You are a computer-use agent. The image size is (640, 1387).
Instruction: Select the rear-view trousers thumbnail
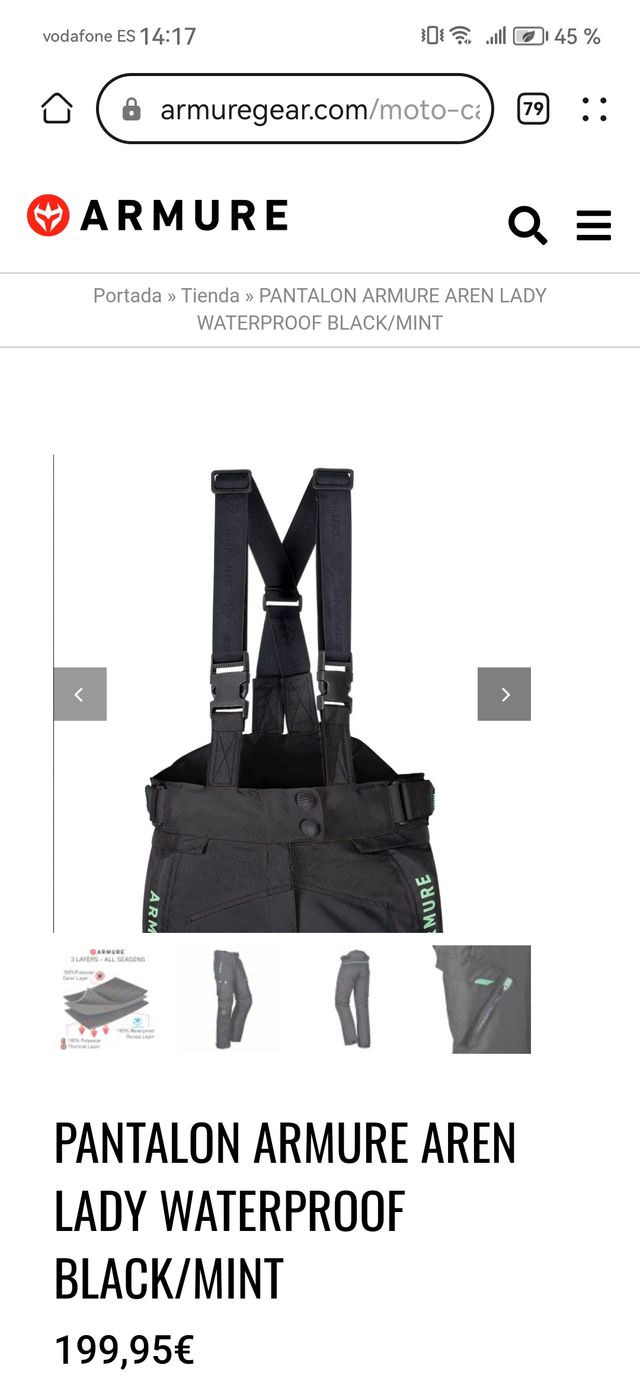(x=354, y=999)
